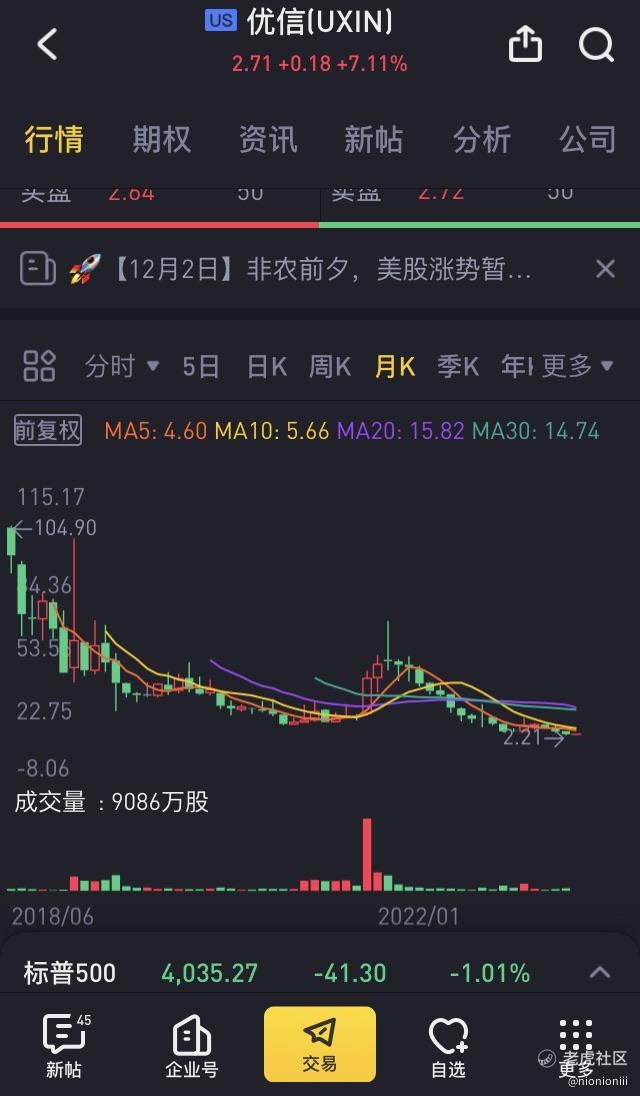
Task: Open the chart layout grid icon
Action: [x=39, y=366]
